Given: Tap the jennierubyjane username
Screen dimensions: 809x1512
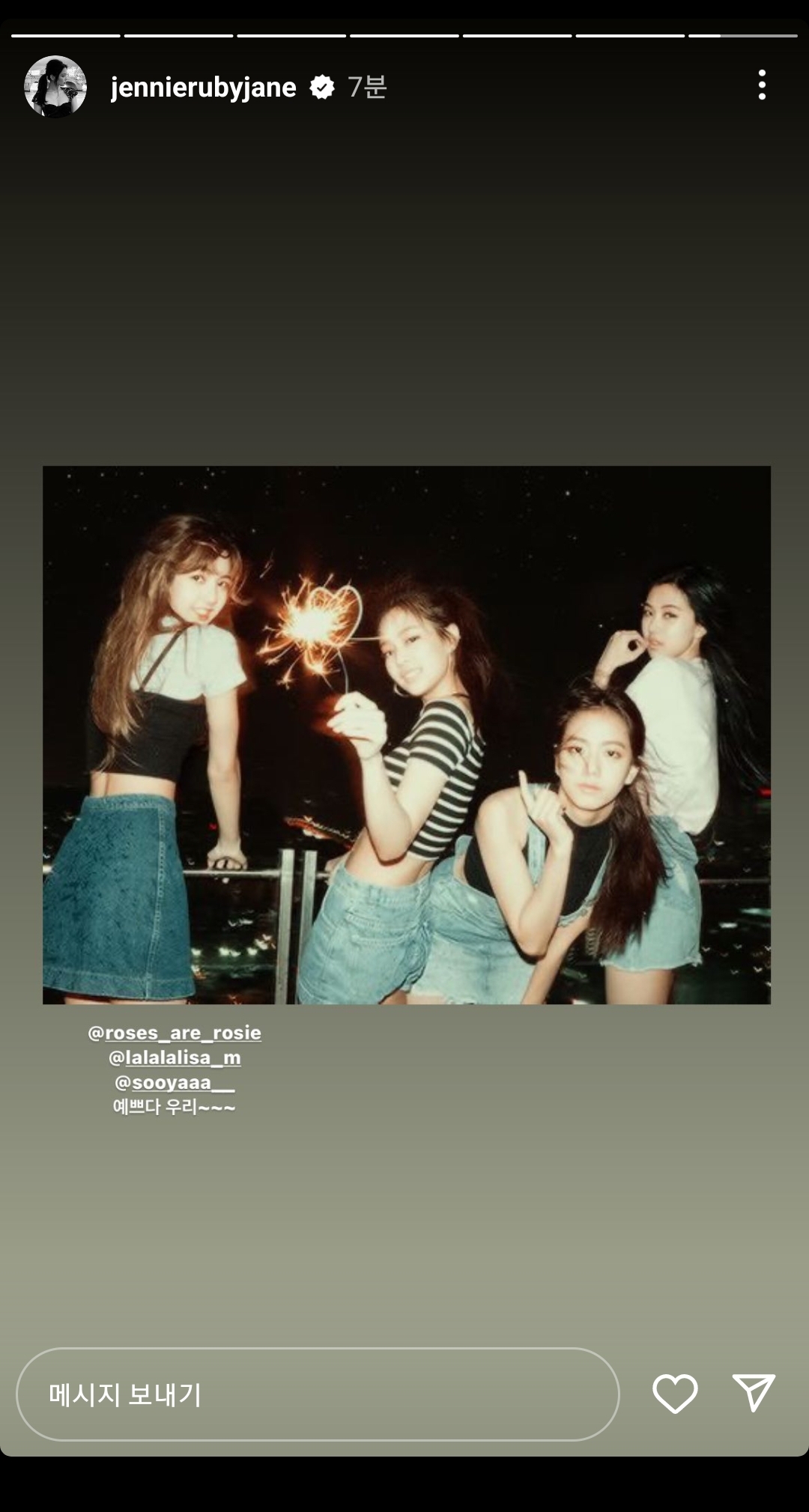Looking at the screenshot, I should click(x=203, y=88).
